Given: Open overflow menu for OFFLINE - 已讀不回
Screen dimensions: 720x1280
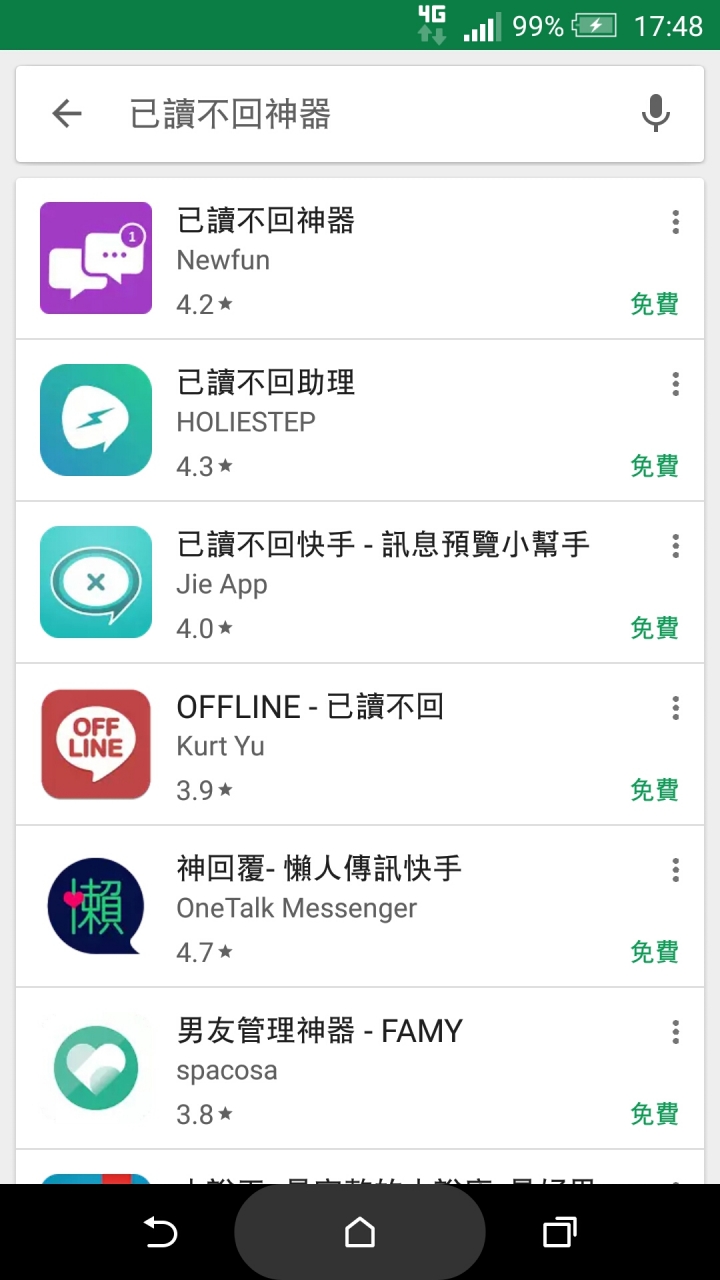Looking at the screenshot, I should tap(676, 708).
